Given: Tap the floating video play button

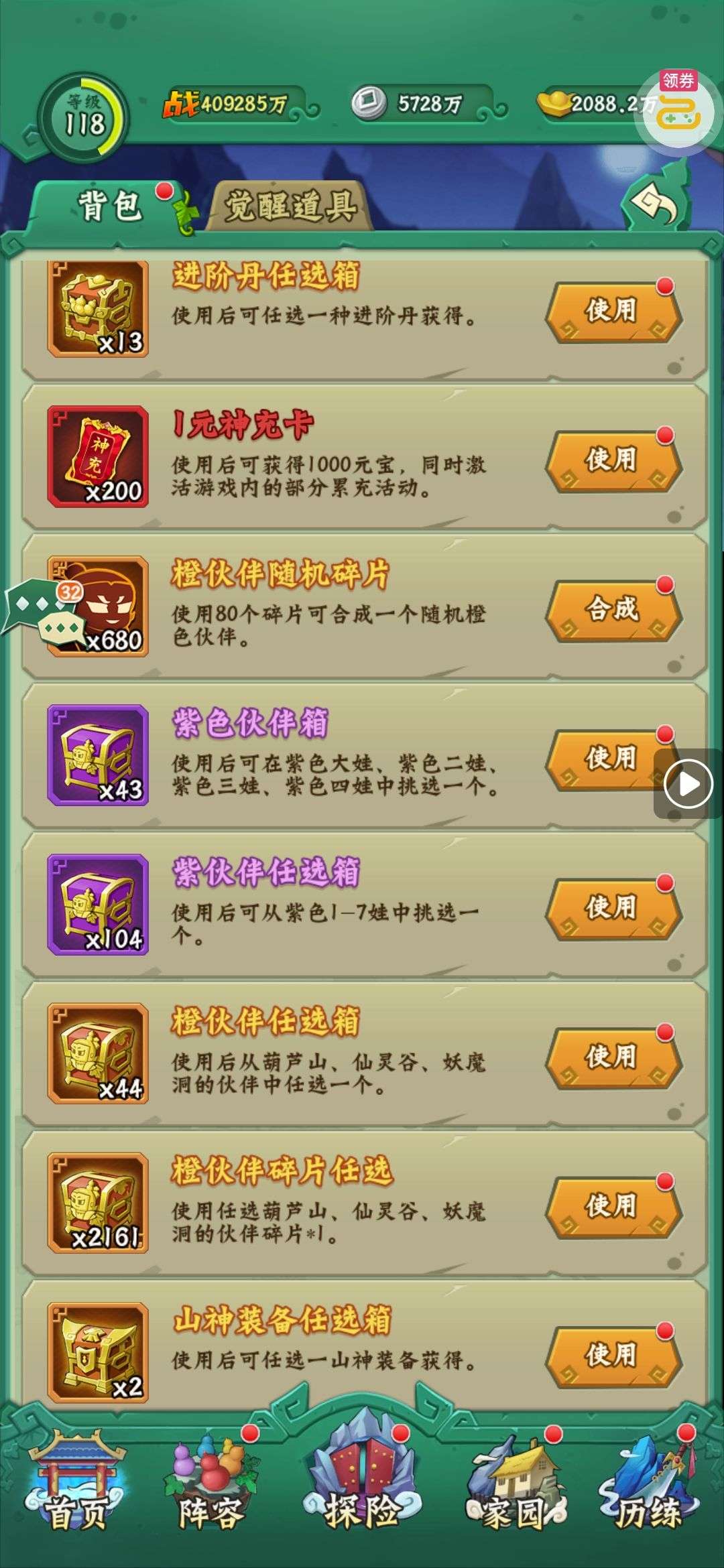Looking at the screenshot, I should (x=688, y=783).
